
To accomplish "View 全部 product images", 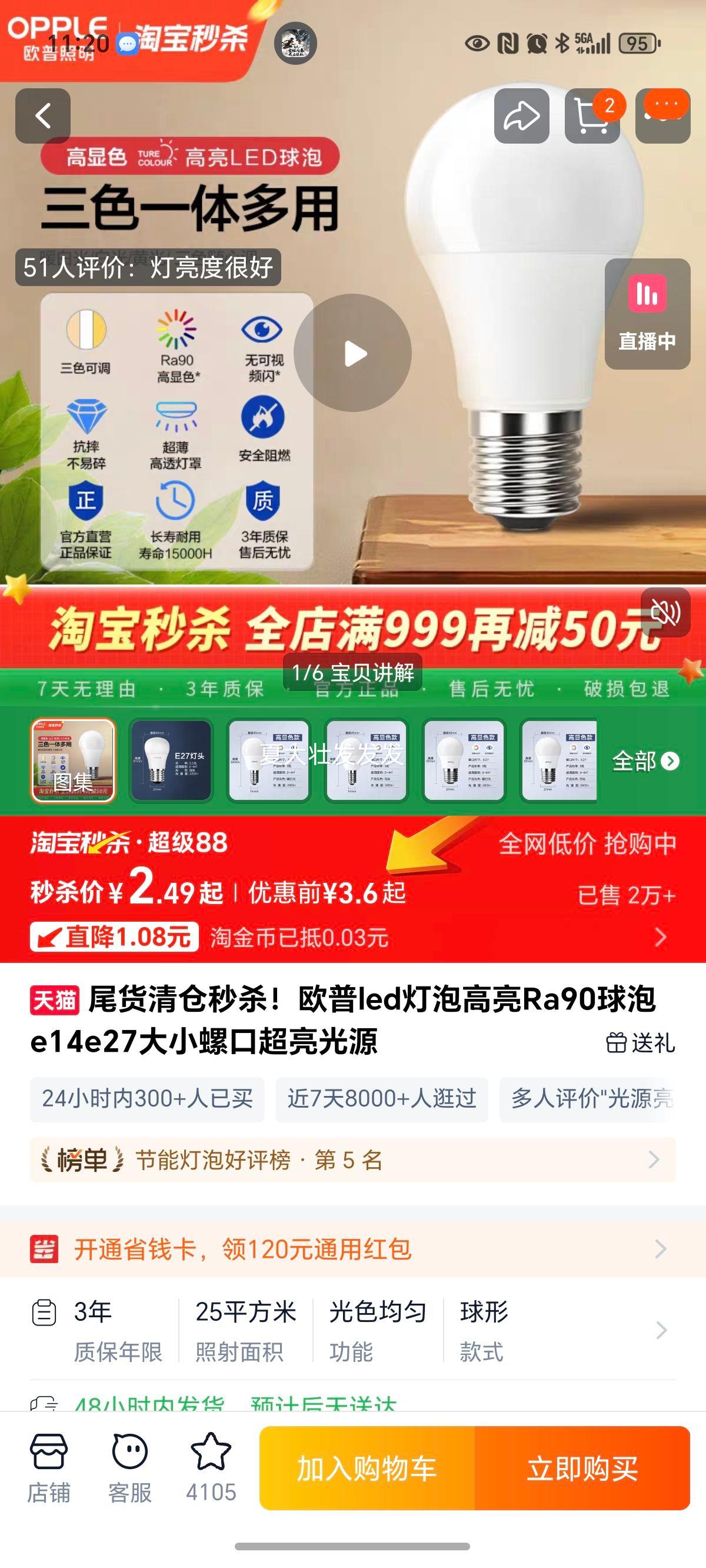I will [x=645, y=761].
